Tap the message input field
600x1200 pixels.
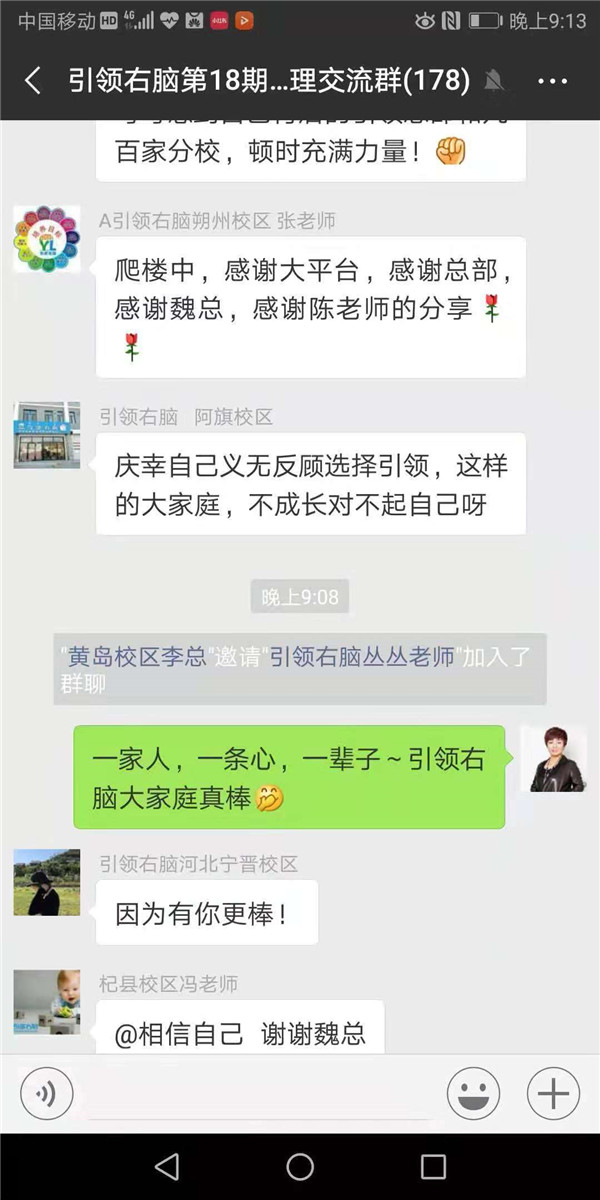click(258, 1092)
